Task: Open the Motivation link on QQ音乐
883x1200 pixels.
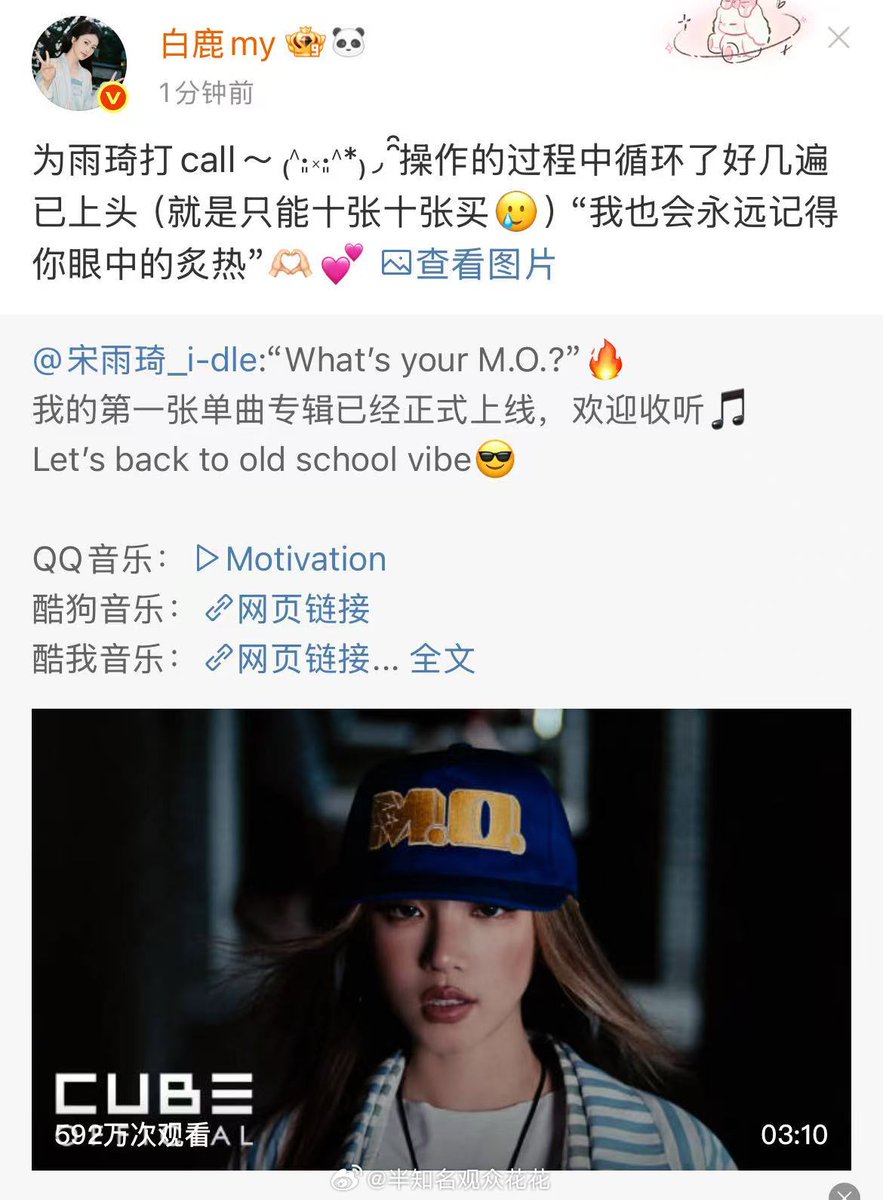Action: (291, 559)
